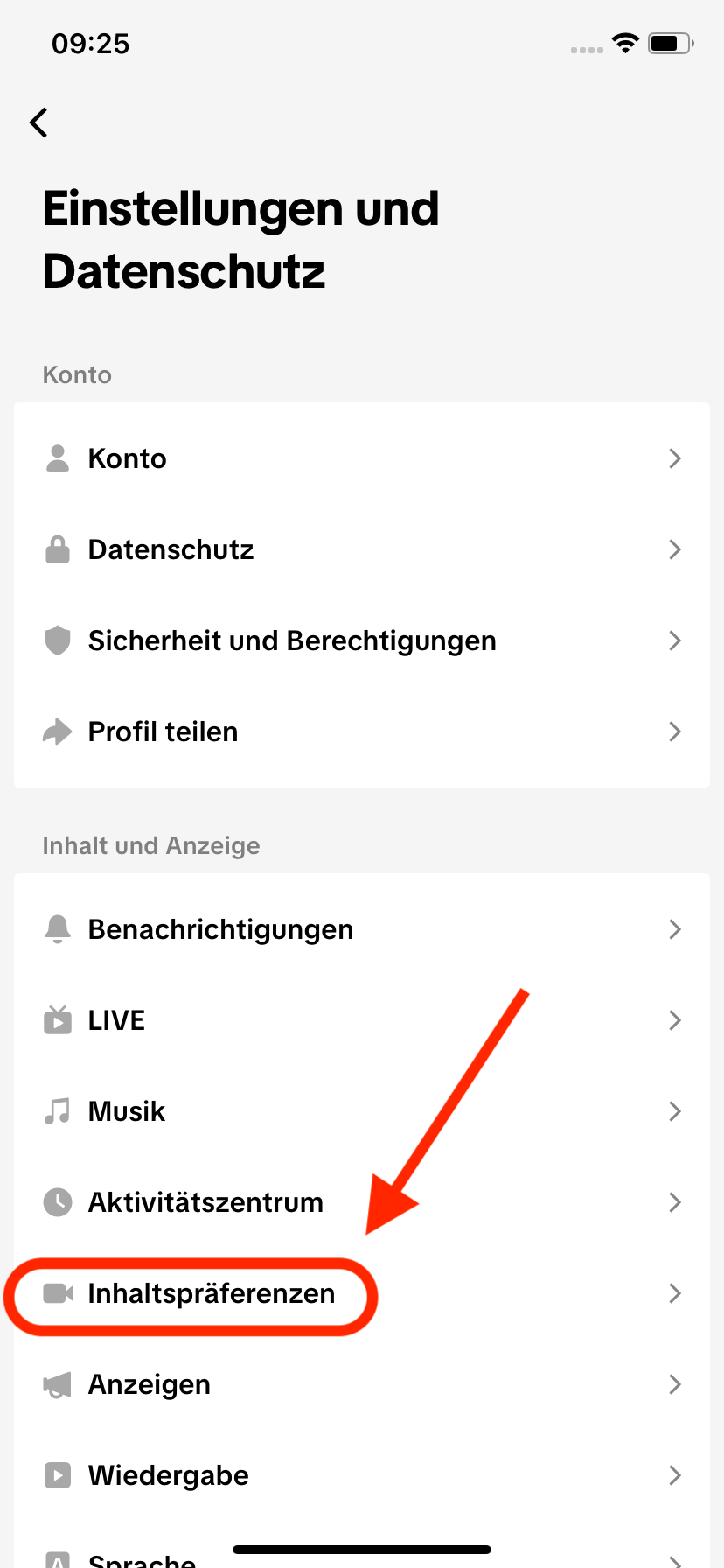This screenshot has width=724, height=1568.
Task: Open Anzeigen settings
Action: [x=362, y=1384]
